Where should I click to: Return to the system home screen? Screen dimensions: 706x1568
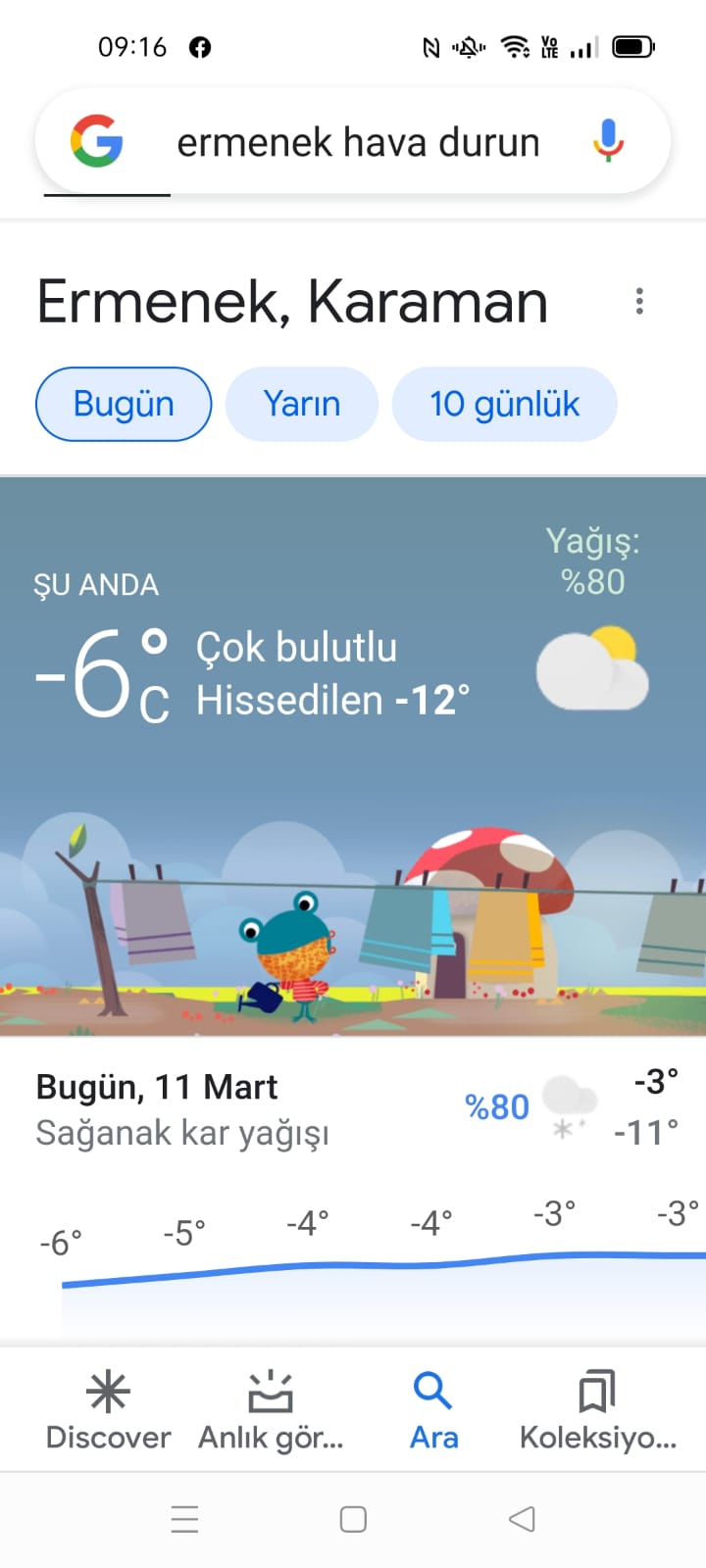(x=353, y=1519)
